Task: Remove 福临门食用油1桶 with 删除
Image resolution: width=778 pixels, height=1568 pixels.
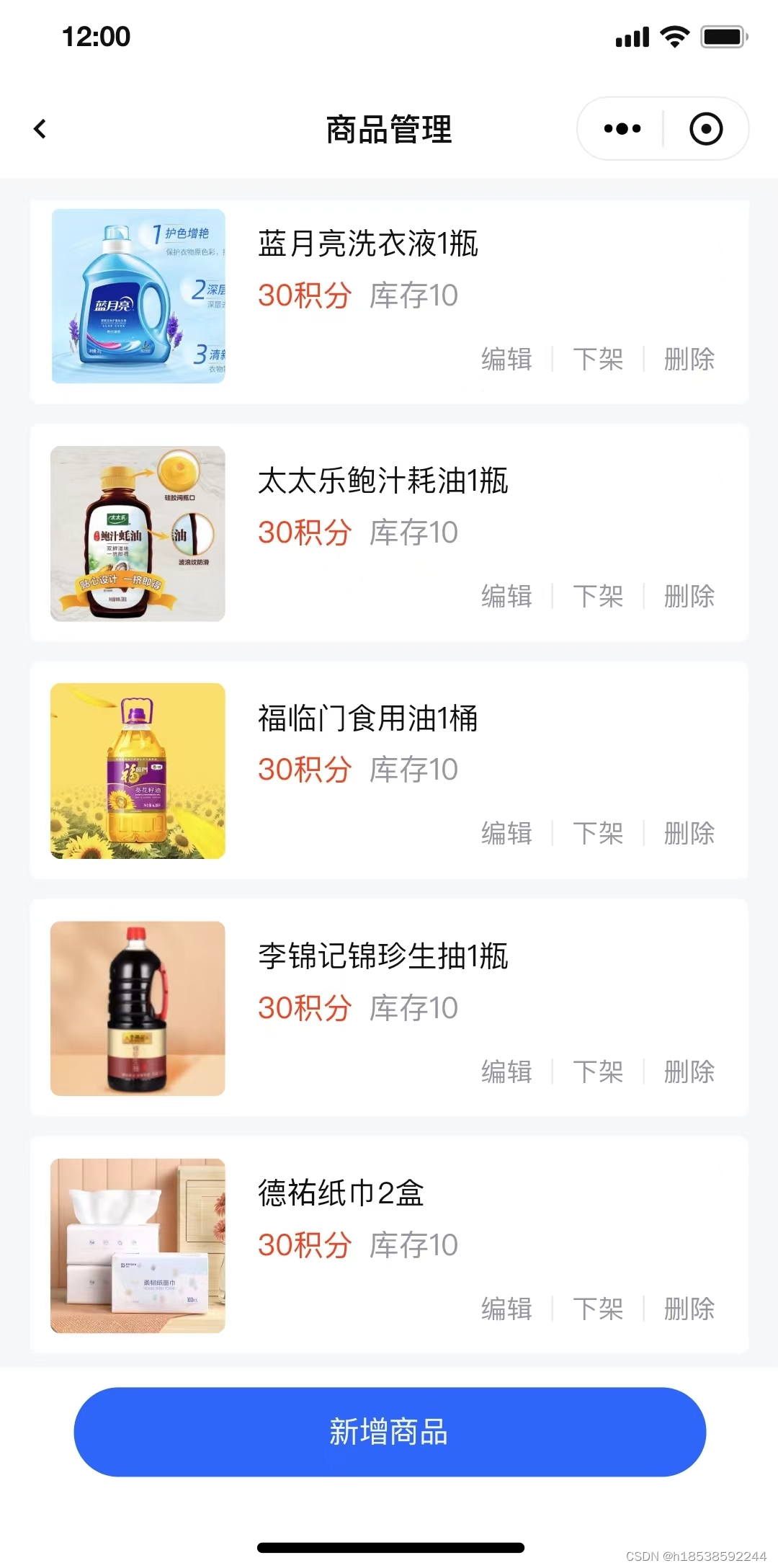Action: [x=689, y=833]
